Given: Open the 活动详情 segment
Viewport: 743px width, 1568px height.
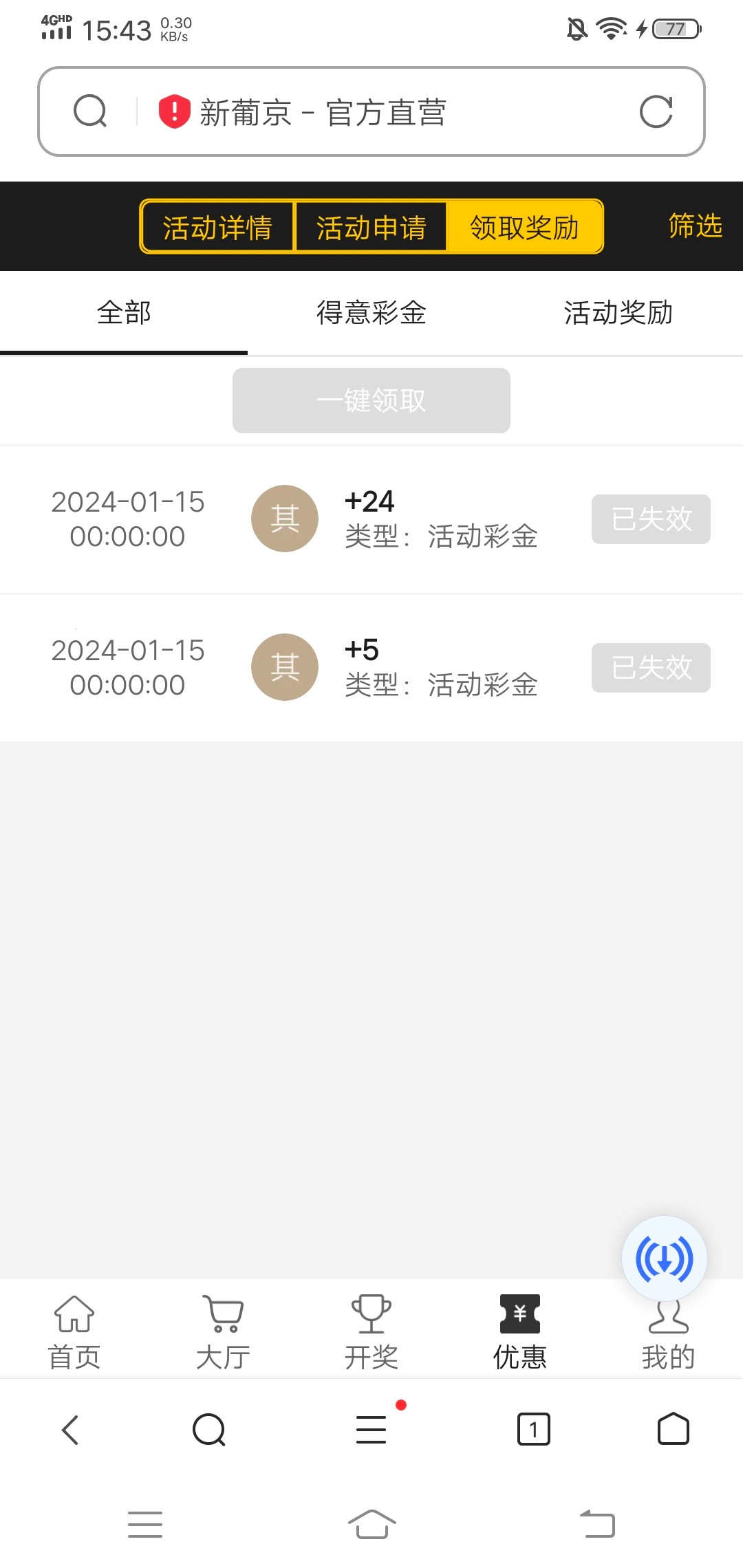Looking at the screenshot, I should (x=217, y=227).
